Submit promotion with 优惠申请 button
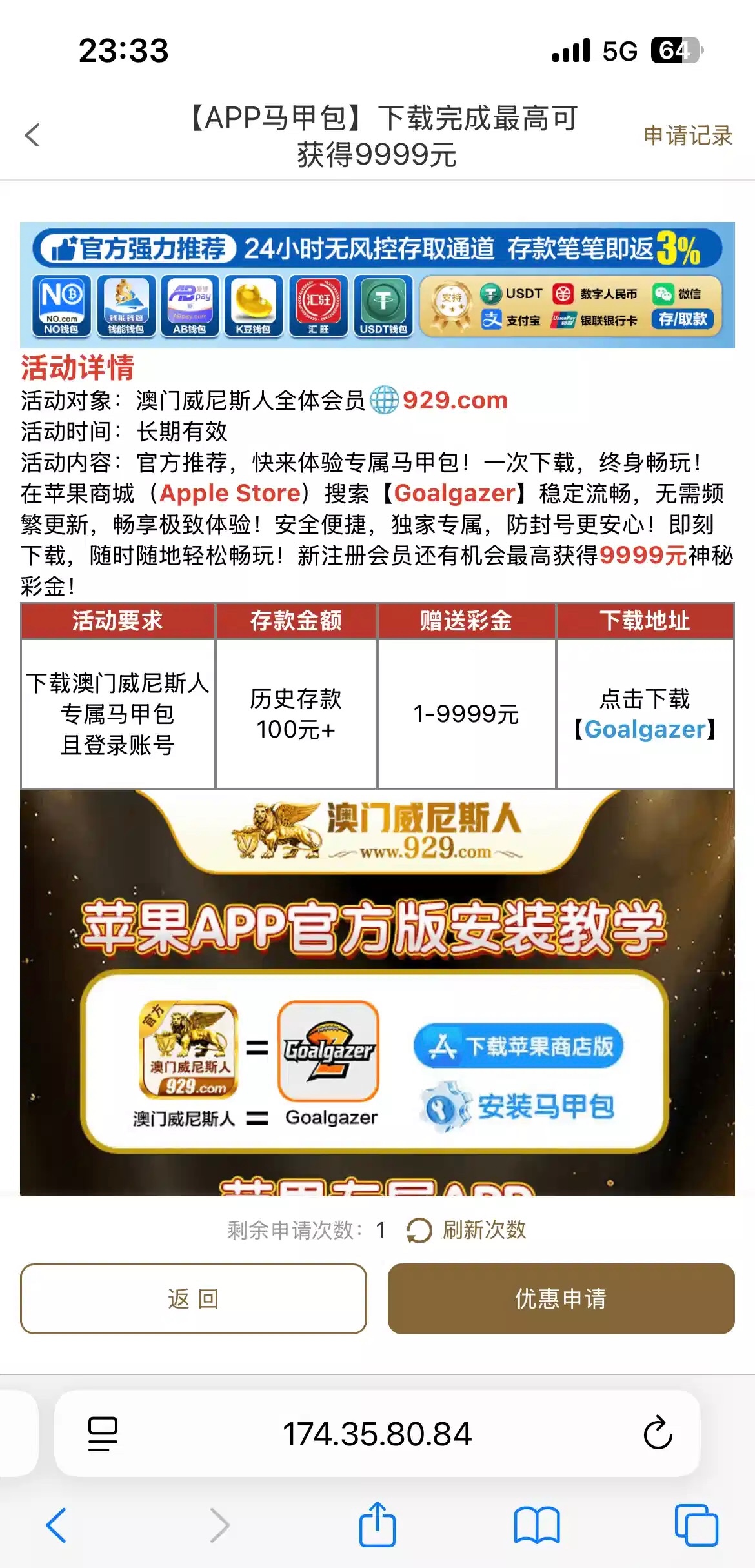The width and height of the screenshot is (755, 1568). click(x=561, y=1298)
